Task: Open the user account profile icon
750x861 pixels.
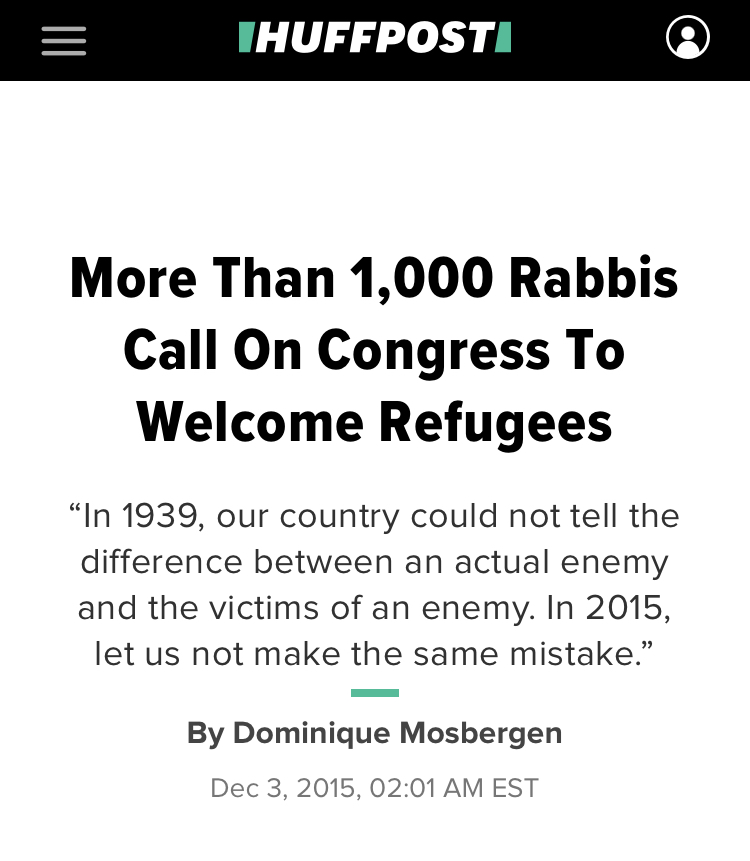Action: tap(687, 37)
